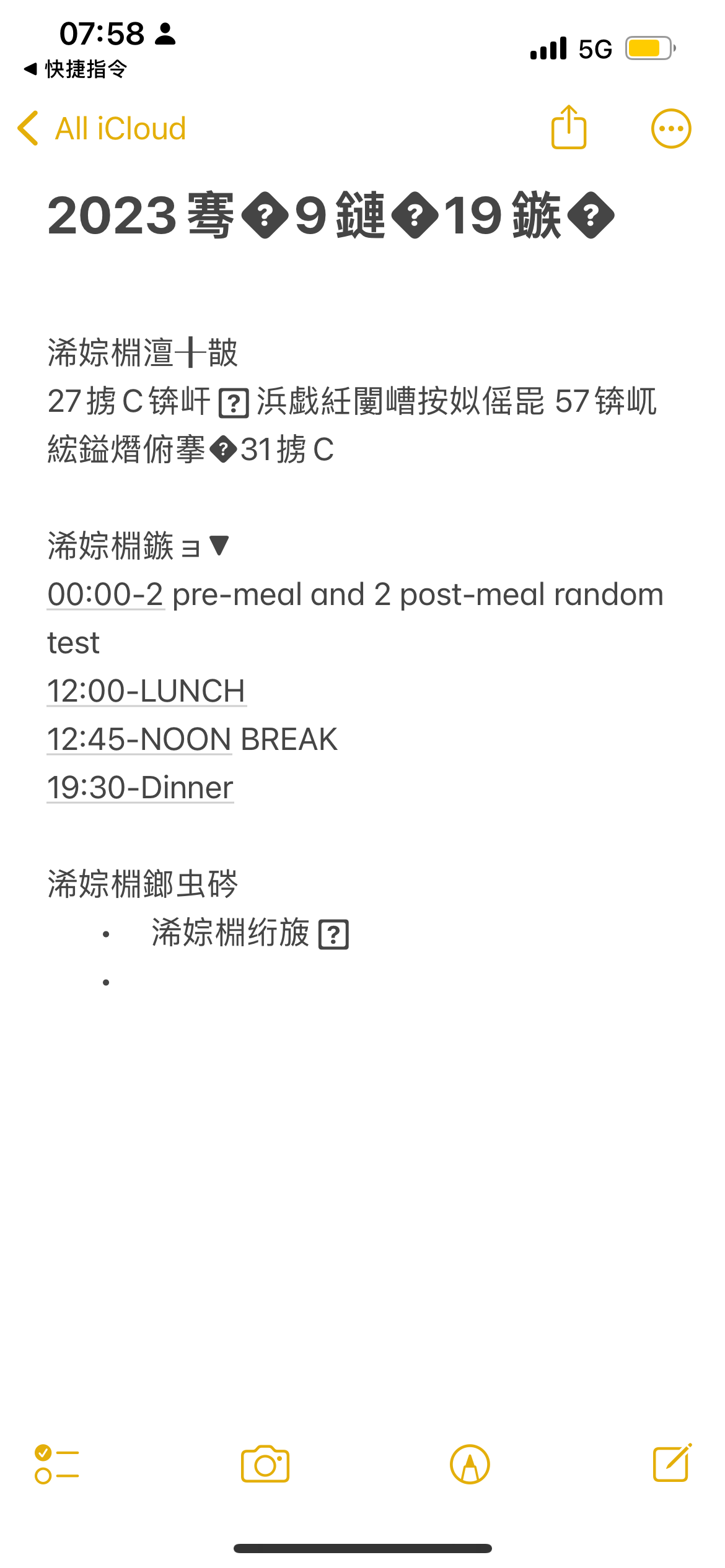Tap the 19:30-Dinner time link
Image resolution: width=725 pixels, height=1568 pixels.
[x=140, y=788]
